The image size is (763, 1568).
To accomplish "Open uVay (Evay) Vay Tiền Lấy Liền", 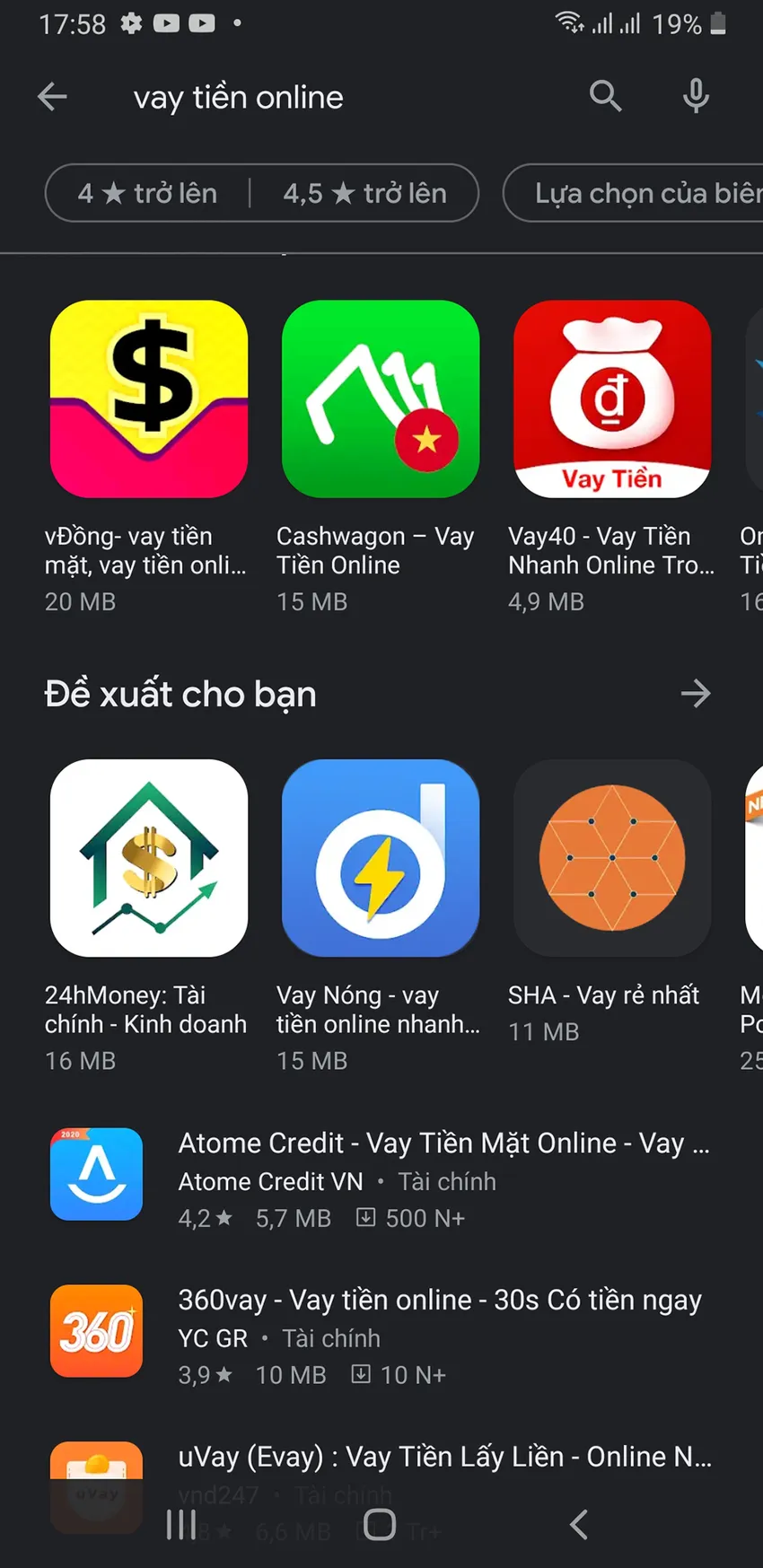I will (444, 1457).
